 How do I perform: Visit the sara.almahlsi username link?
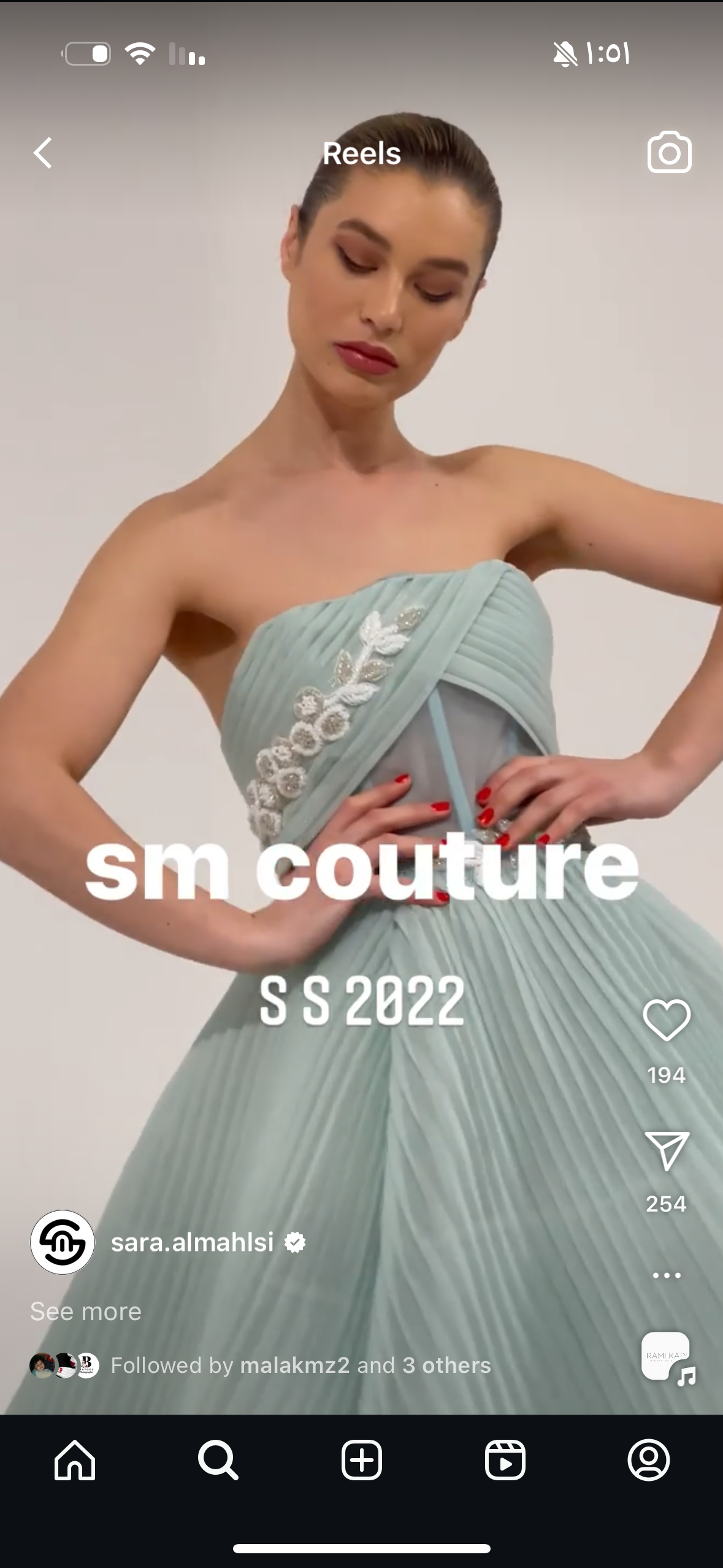tap(192, 1242)
